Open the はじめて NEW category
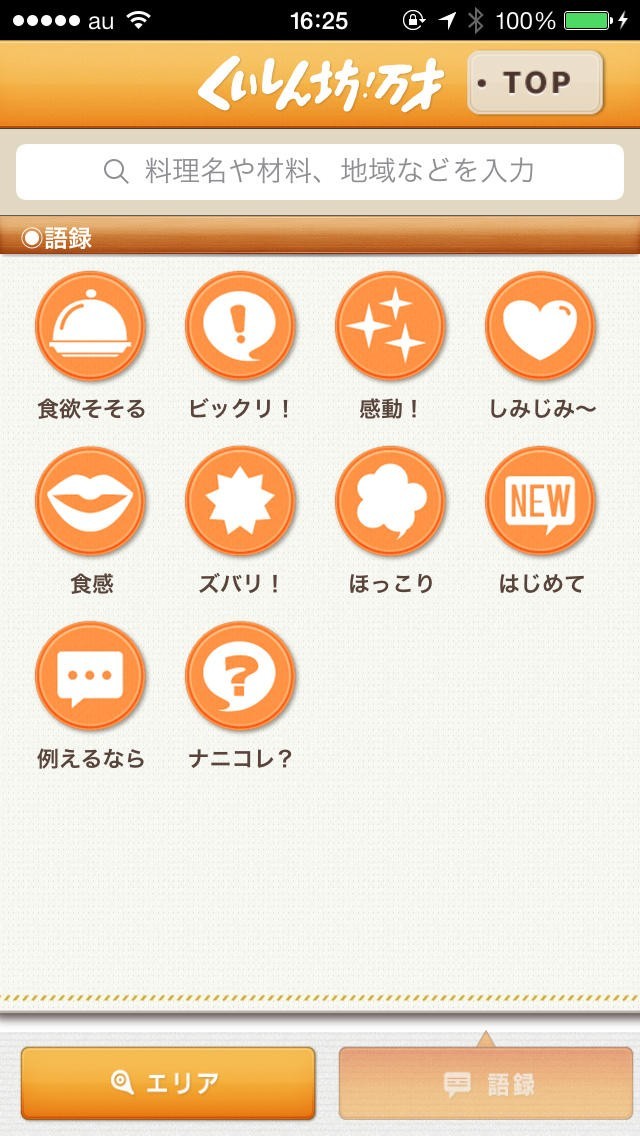 click(x=540, y=501)
